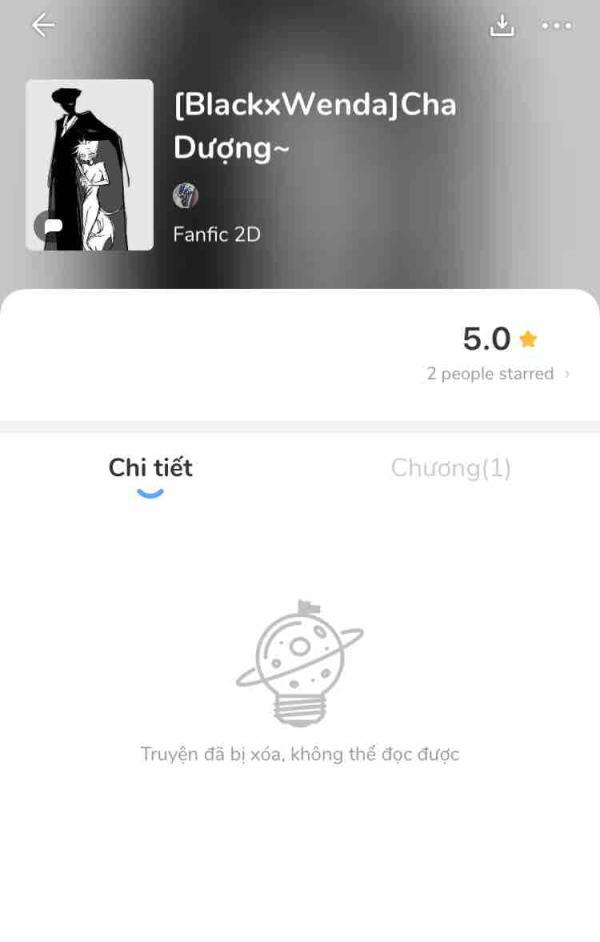Select the Chi tiết tab
Screen dimensions: 600x942
coord(150,468)
